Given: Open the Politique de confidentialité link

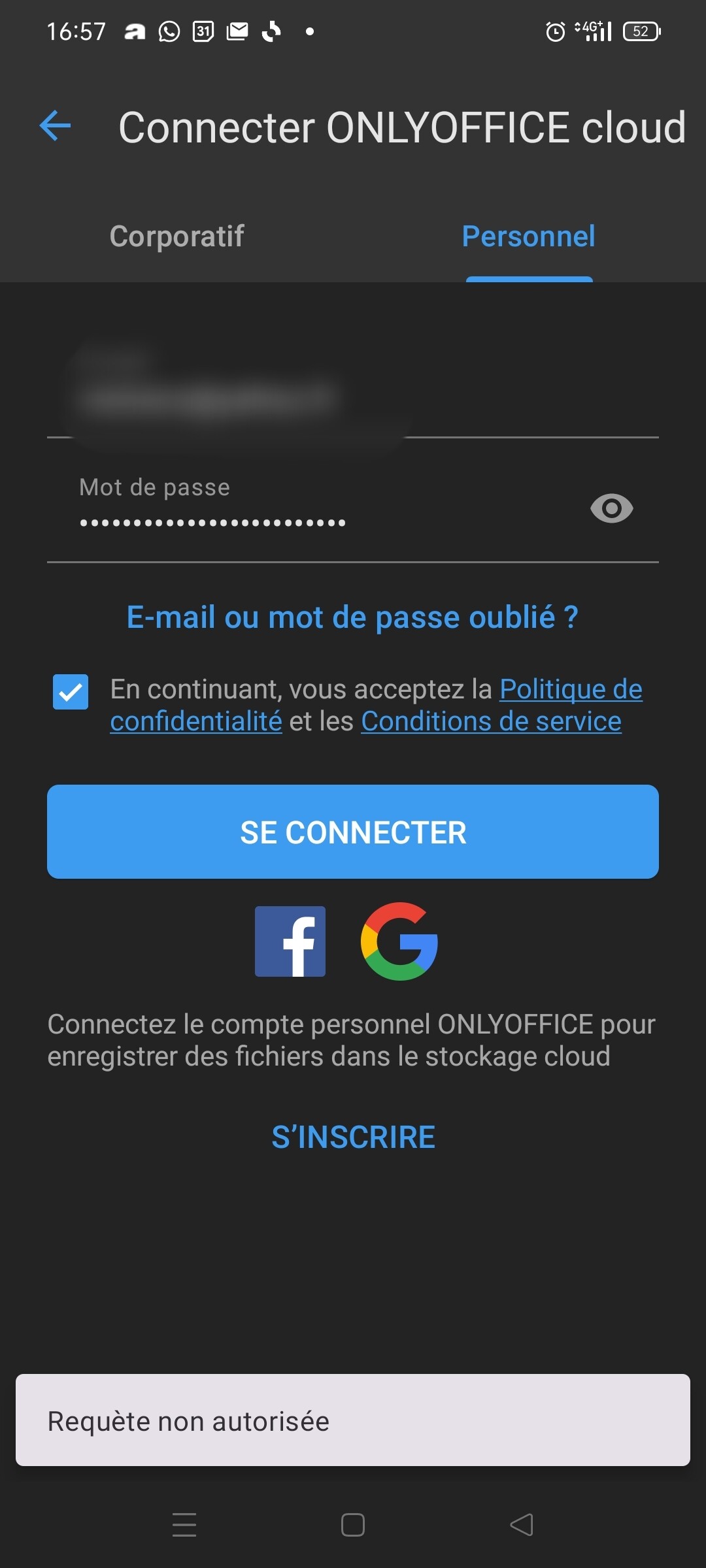Looking at the screenshot, I should [571, 689].
